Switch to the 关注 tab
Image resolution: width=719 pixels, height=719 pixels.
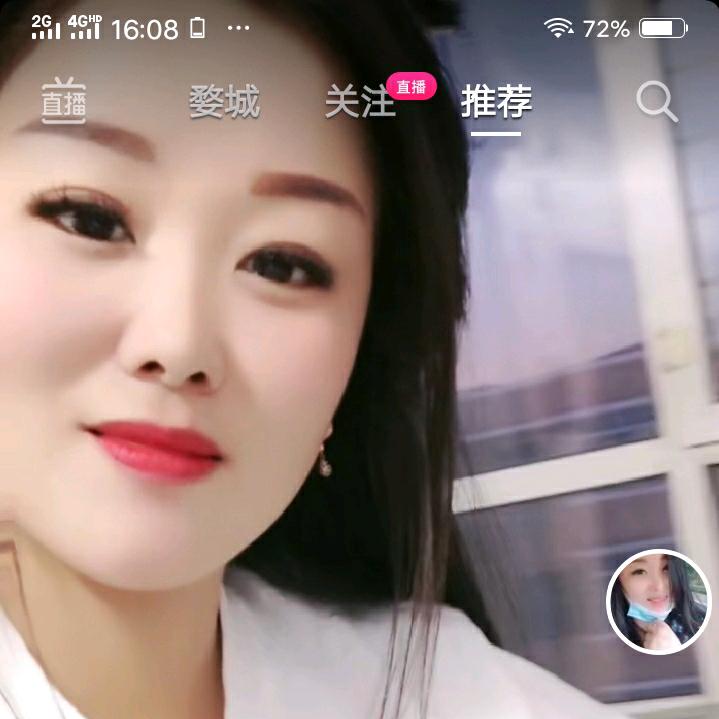coord(360,102)
